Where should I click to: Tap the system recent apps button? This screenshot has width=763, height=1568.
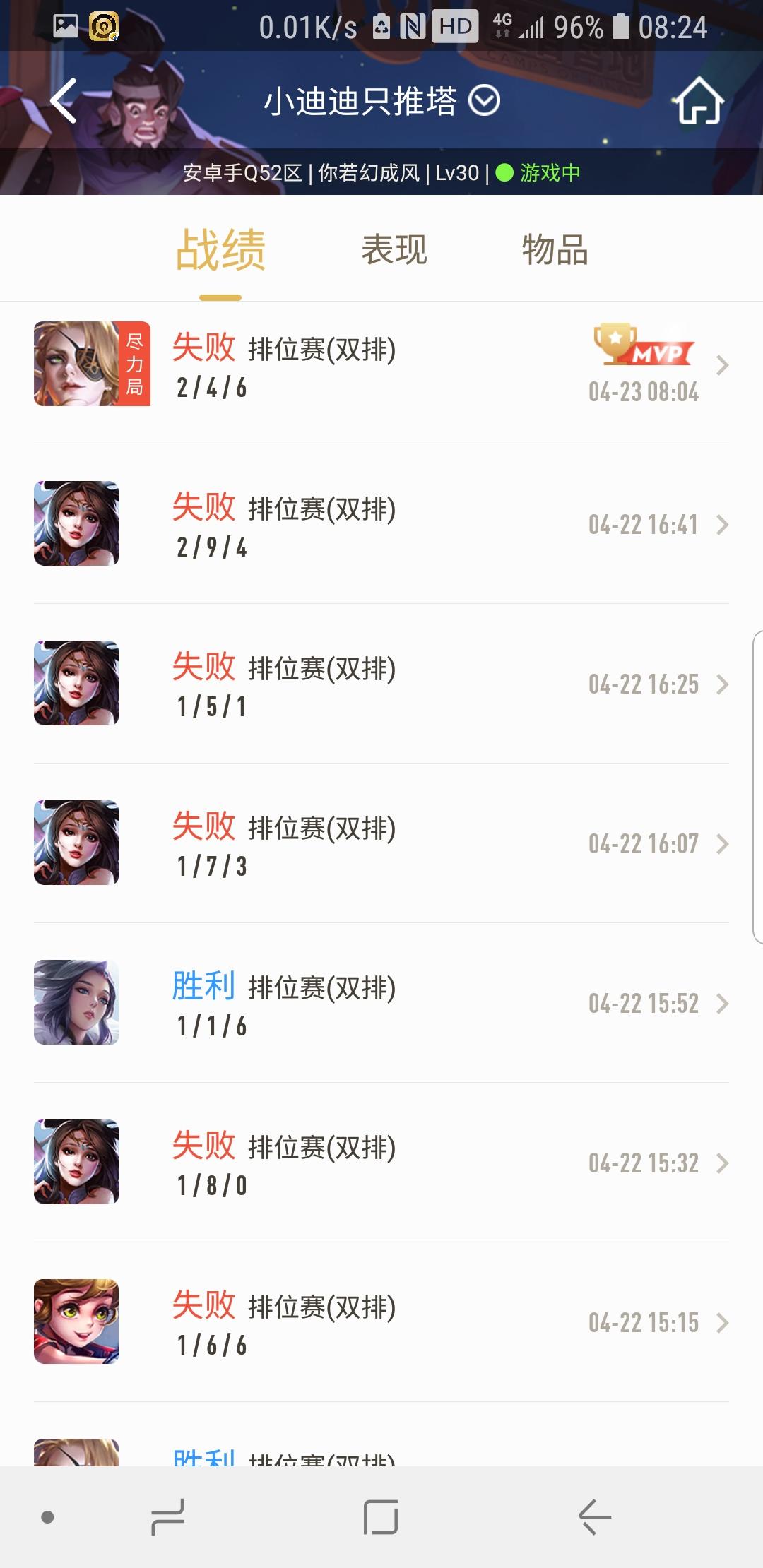(168, 1517)
